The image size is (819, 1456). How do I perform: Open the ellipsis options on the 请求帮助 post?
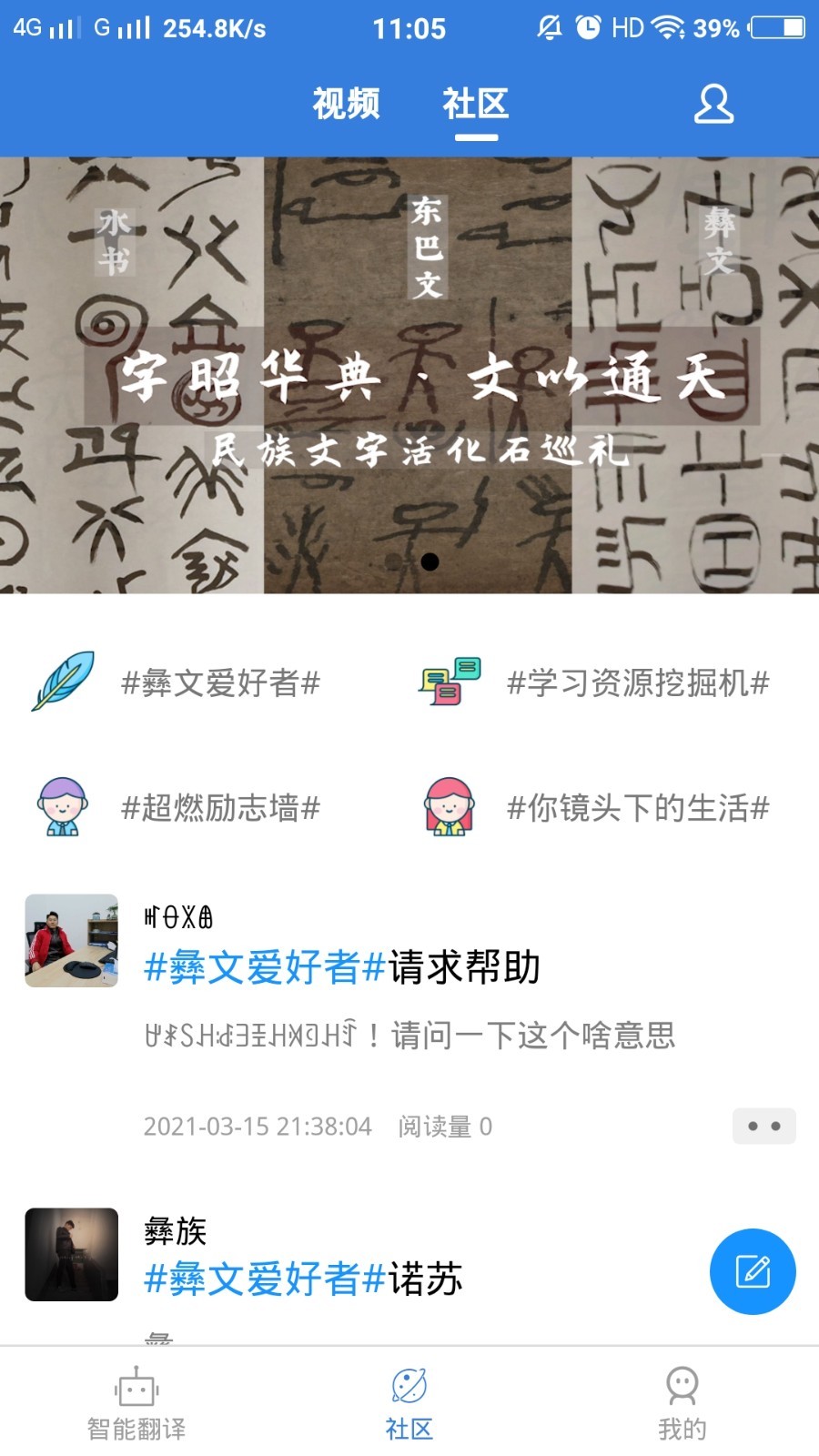point(764,1126)
